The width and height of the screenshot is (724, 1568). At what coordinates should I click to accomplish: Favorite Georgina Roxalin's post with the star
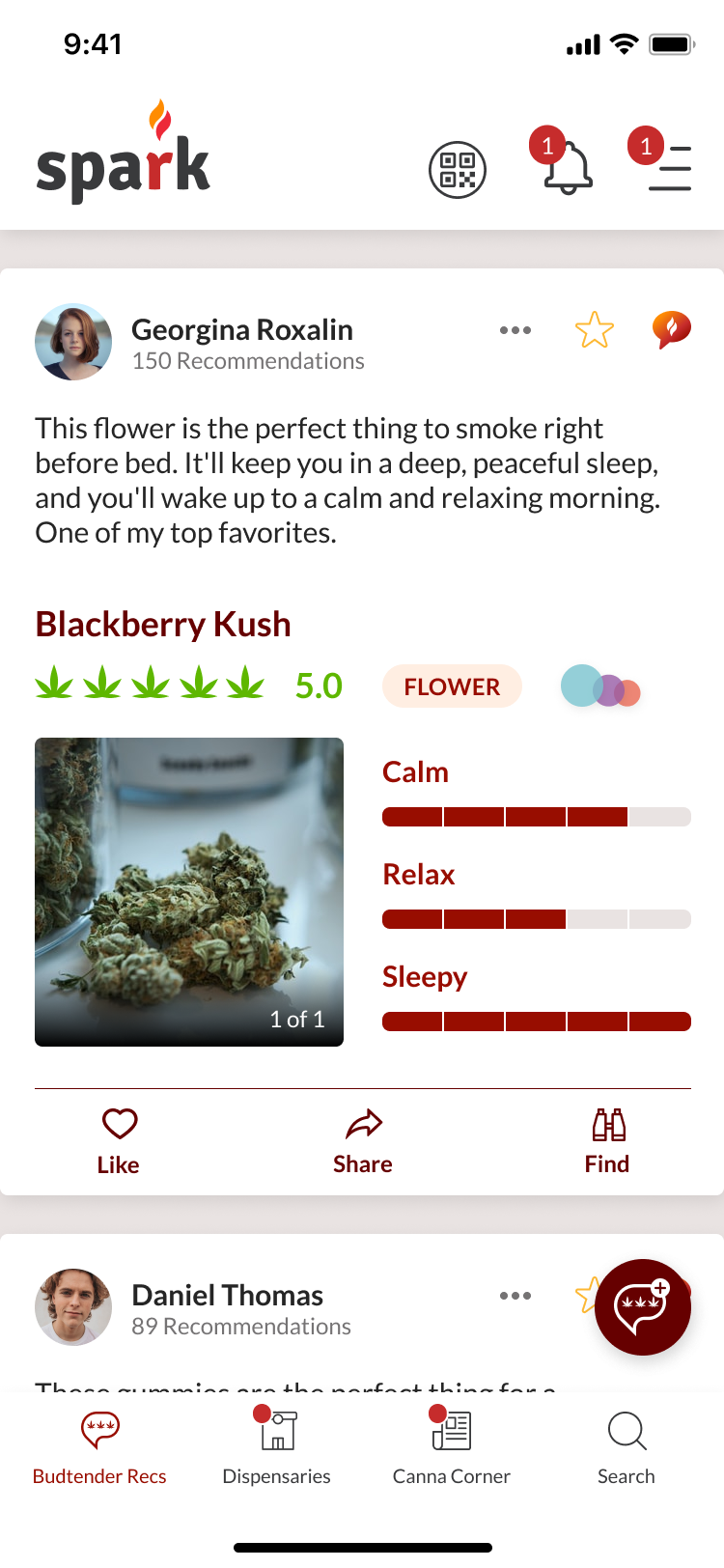pyautogui.click(x=595, y=330)
